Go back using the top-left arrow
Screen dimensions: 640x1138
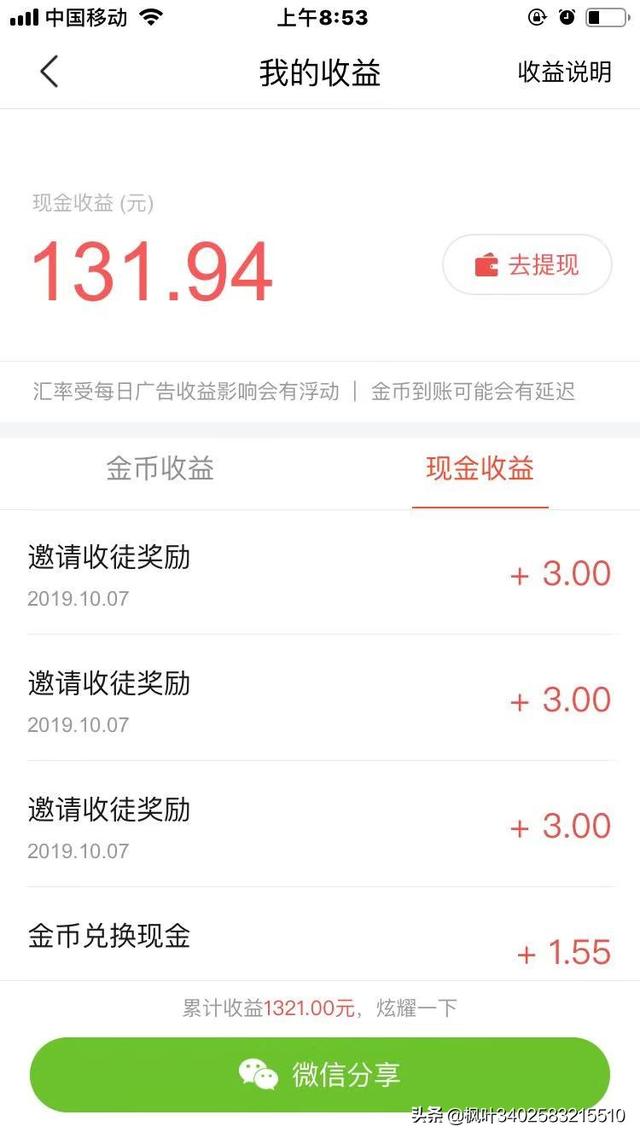[x=49, y=72]
